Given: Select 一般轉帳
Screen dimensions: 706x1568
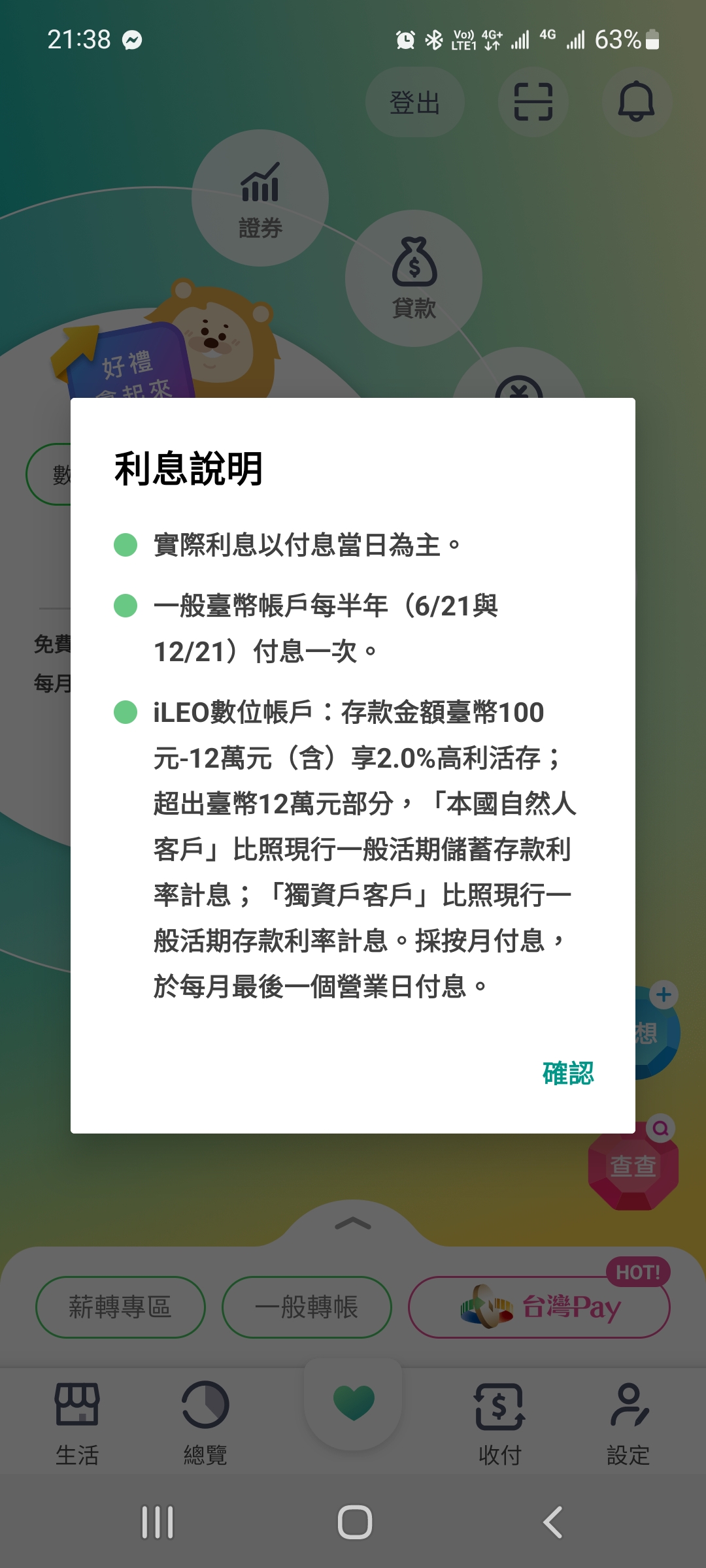Looking at the screenshot, I should click(307, 1307).
